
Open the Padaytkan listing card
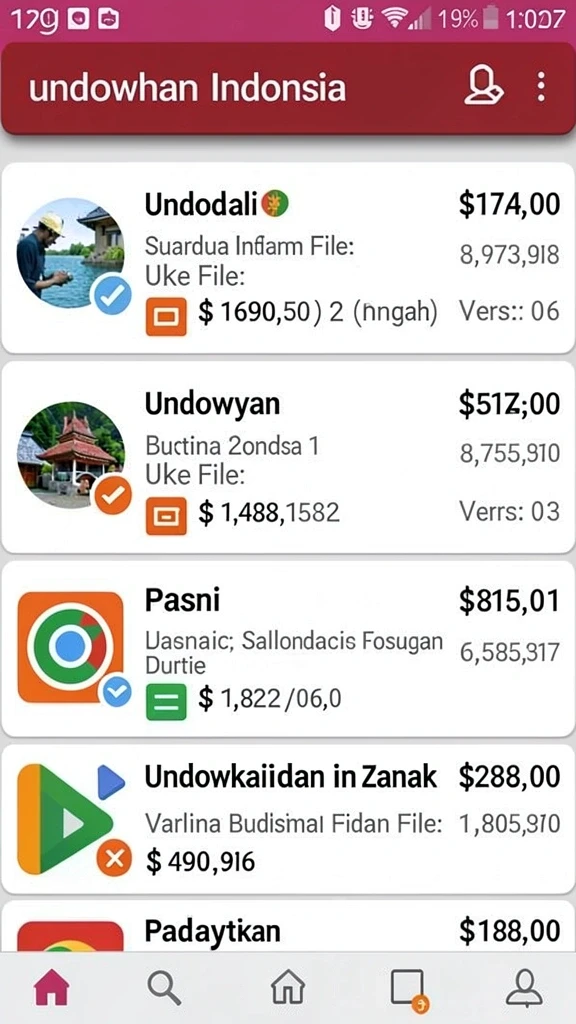click(288, 926)
